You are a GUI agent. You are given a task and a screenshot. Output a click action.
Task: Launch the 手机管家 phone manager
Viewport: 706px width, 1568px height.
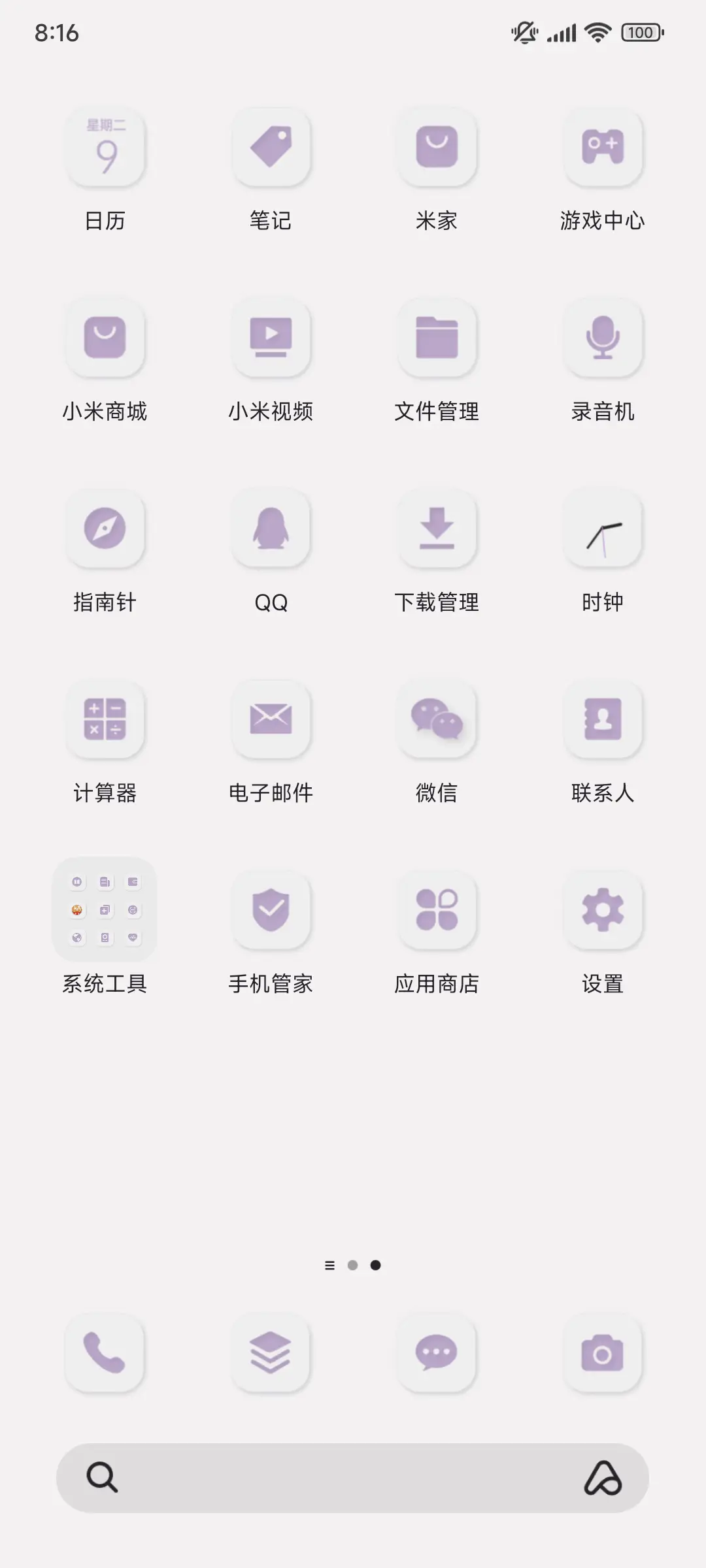[x=271, y=911]
